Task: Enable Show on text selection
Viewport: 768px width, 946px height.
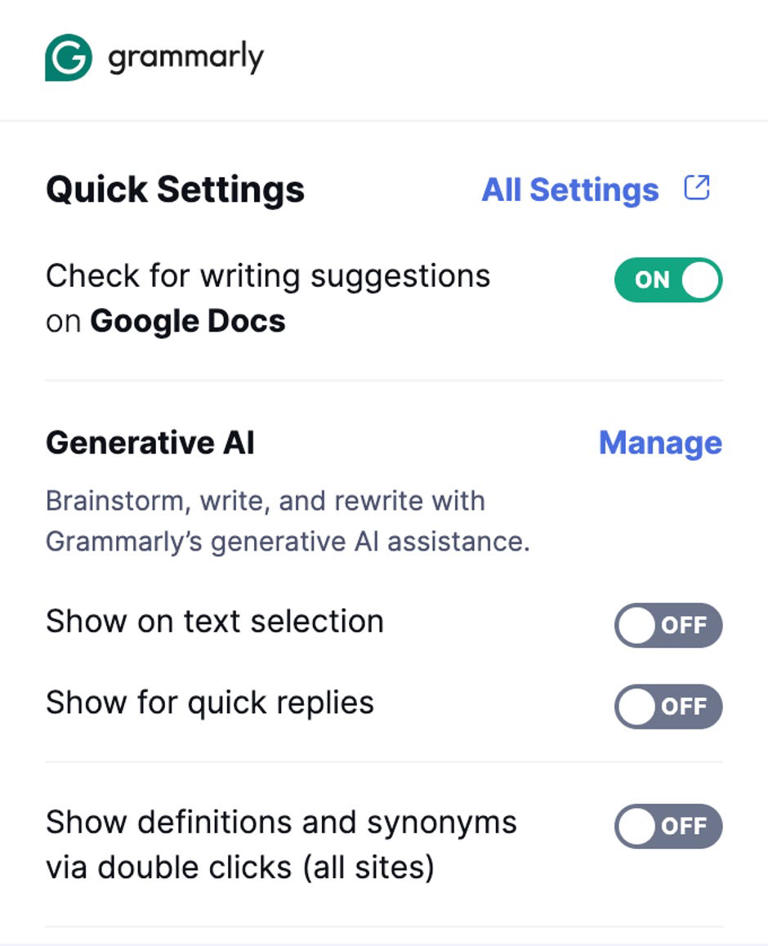Action: [668, 625]
